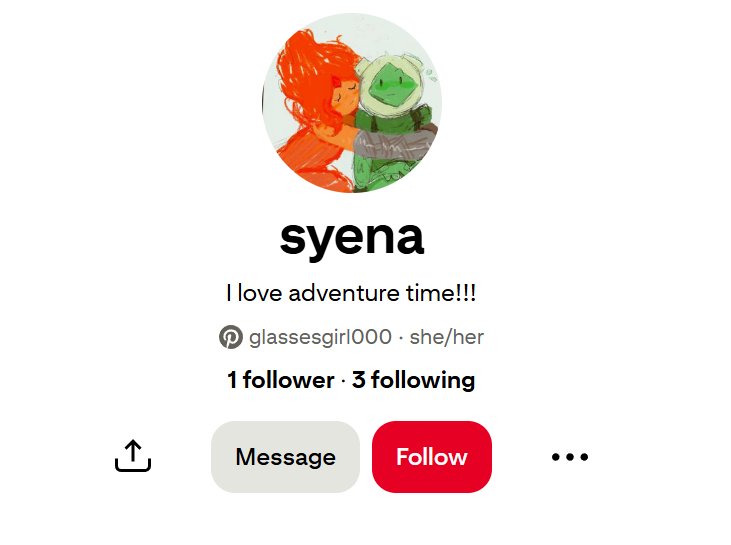Screen dimensions: 731x545
Task: View syena's 1 follower
Action: (x=280, y=380)
